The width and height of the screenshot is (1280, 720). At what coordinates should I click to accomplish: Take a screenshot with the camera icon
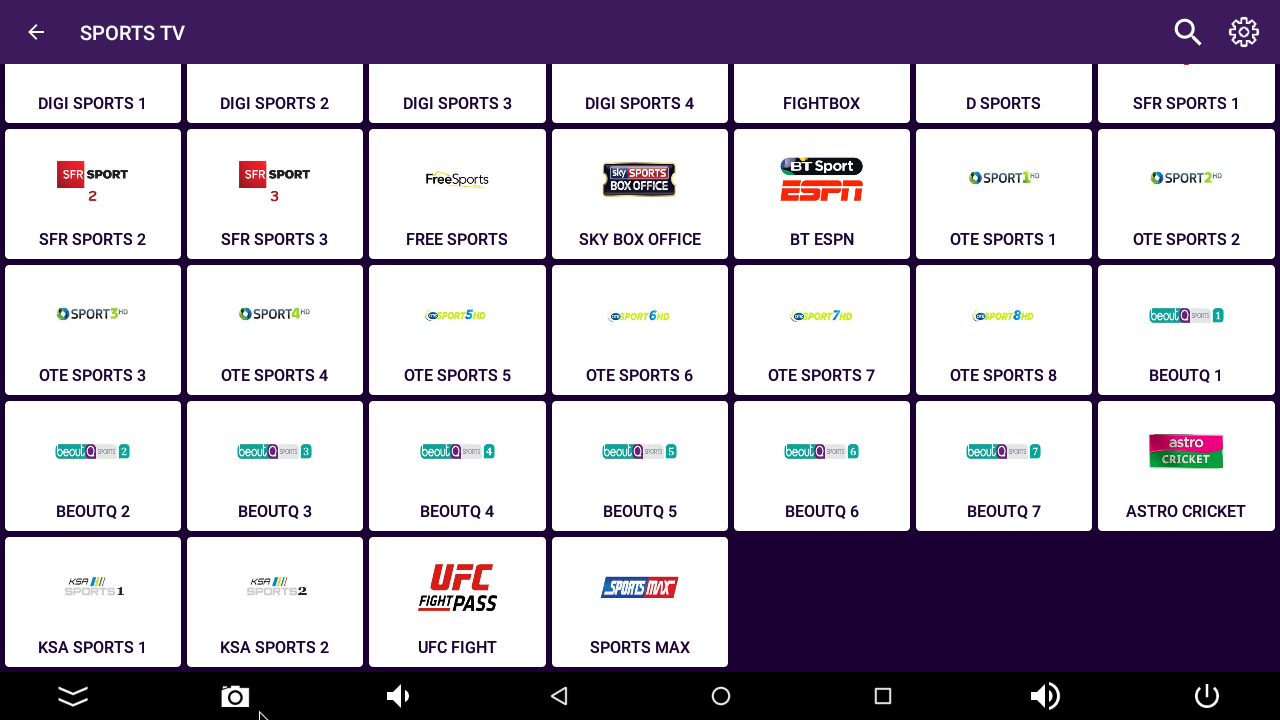(x=235, y=696)
